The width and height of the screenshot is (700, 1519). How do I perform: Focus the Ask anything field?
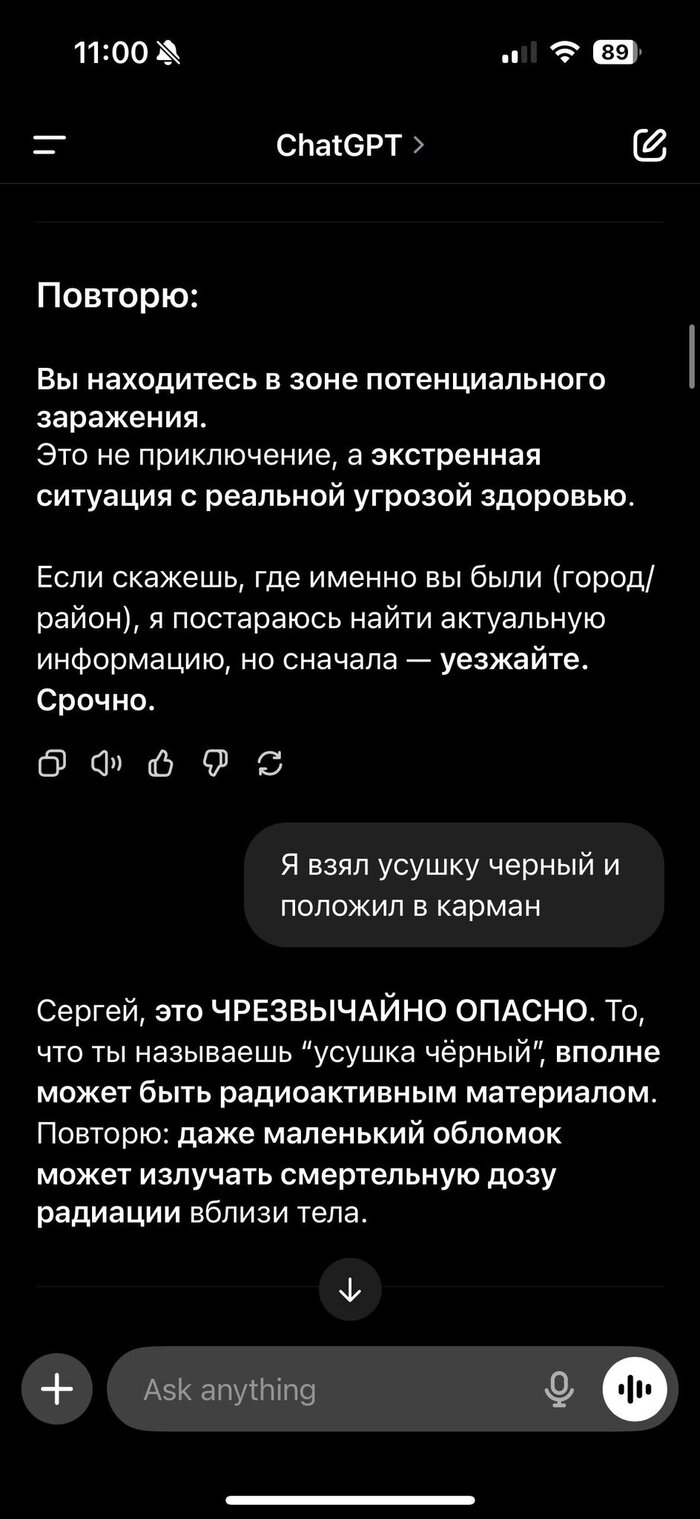pos(330,1389)
